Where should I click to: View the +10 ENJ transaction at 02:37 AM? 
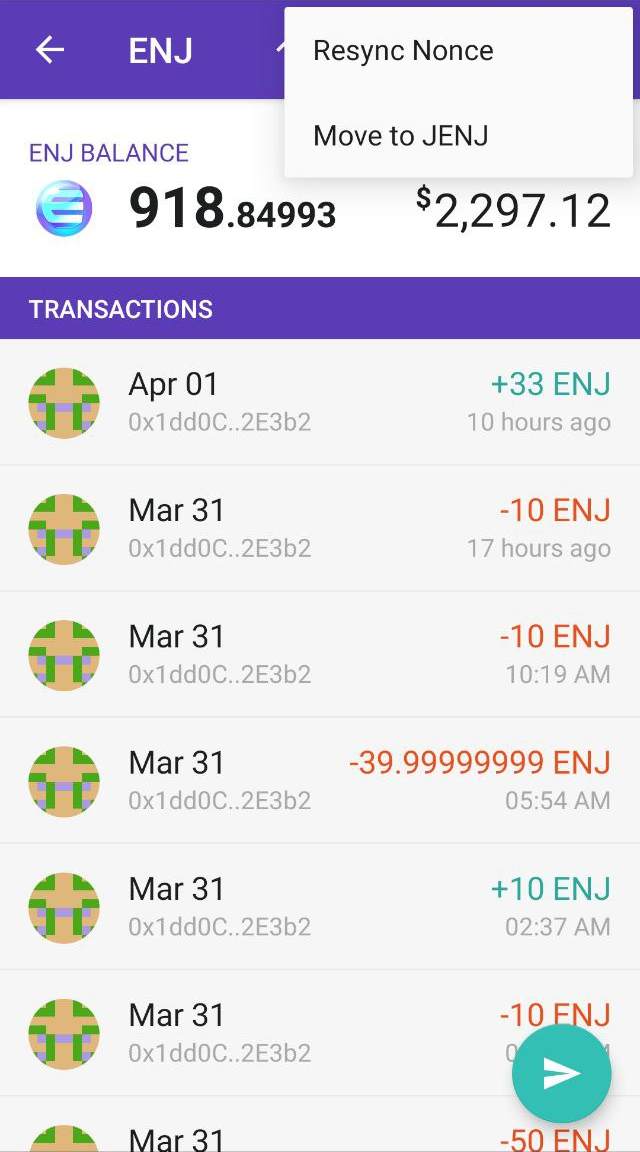pyautogui.click(x=320, y=907)
